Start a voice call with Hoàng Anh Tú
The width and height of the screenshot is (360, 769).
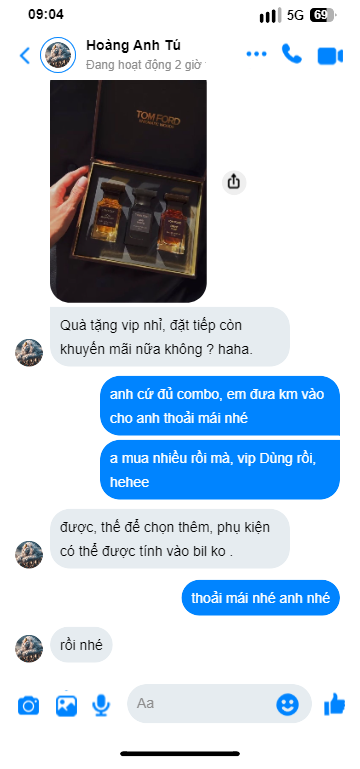pyautogui.click(x=292, y=54)
